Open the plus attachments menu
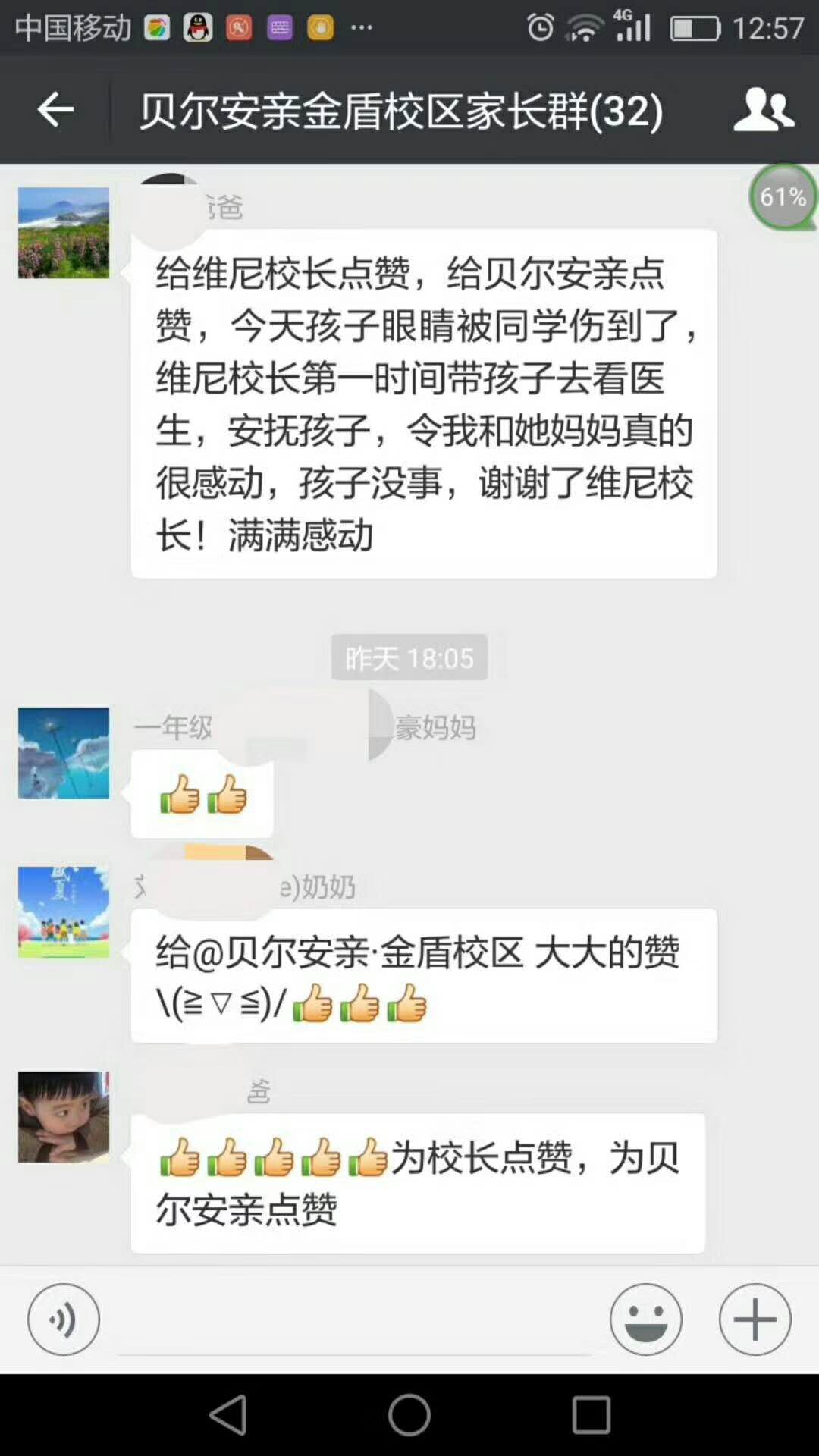This screenshot has width=819, height=1456. tap(755, 1319)
